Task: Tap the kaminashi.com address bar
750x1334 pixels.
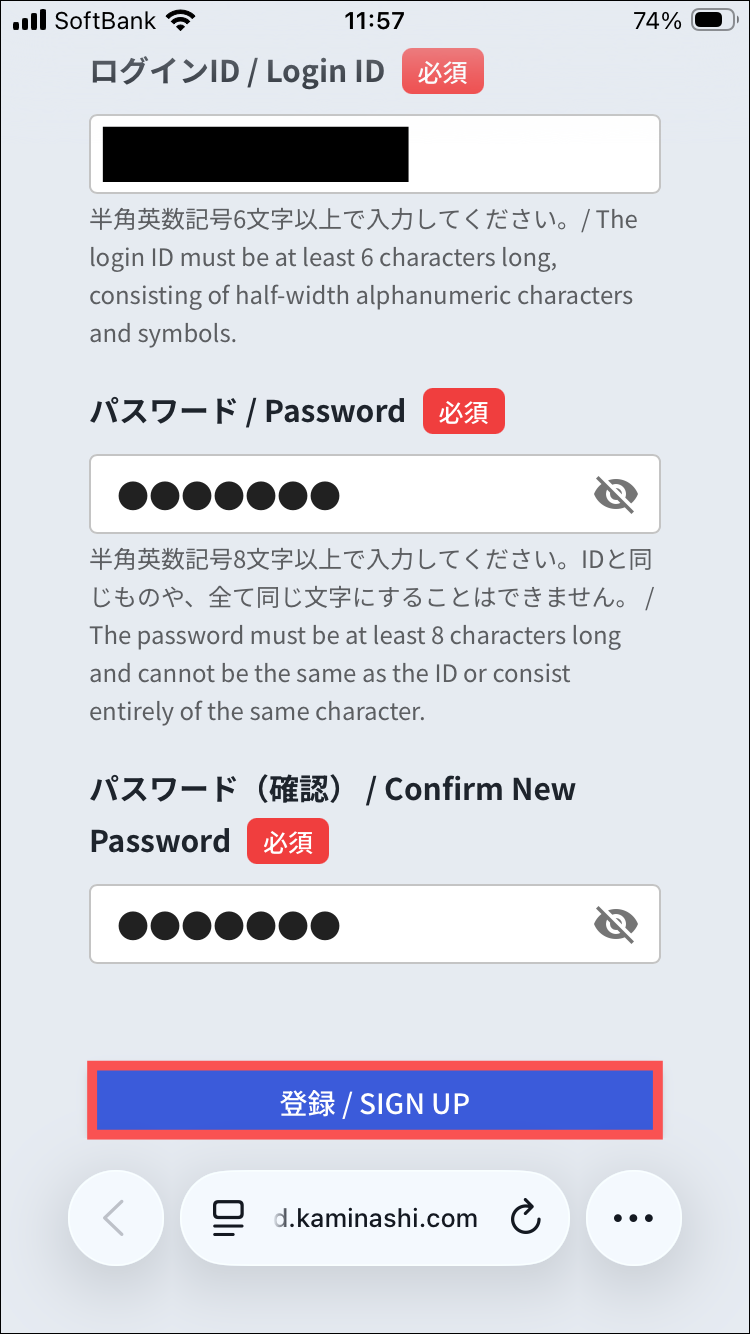Action: tap(375, 1218)
